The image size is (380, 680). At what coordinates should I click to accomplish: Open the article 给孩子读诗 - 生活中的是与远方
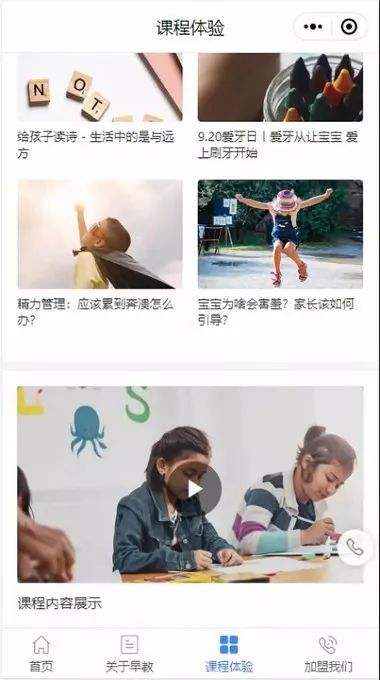pyautogui.click(x=100, y=106)
